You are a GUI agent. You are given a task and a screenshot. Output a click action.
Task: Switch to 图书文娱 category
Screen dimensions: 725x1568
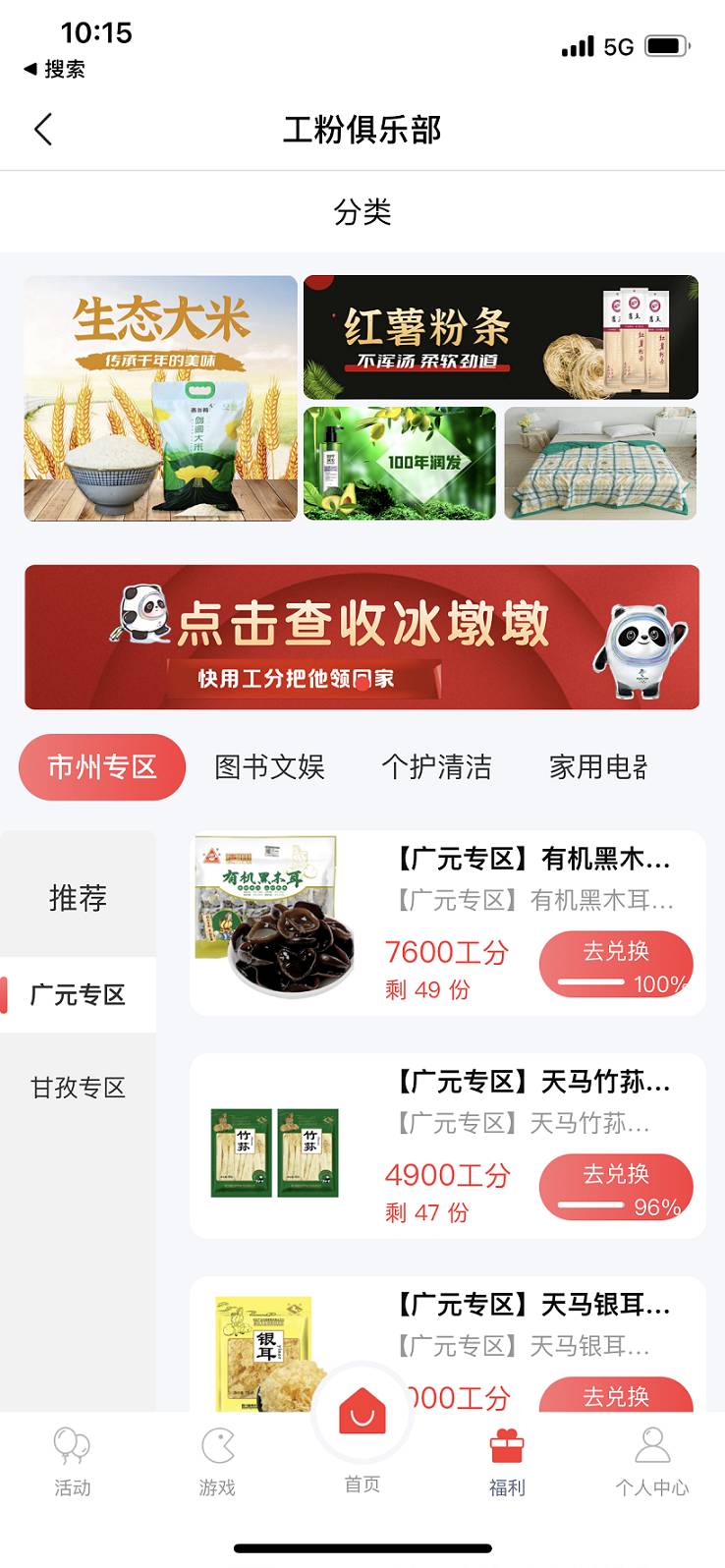pos(270,766)
